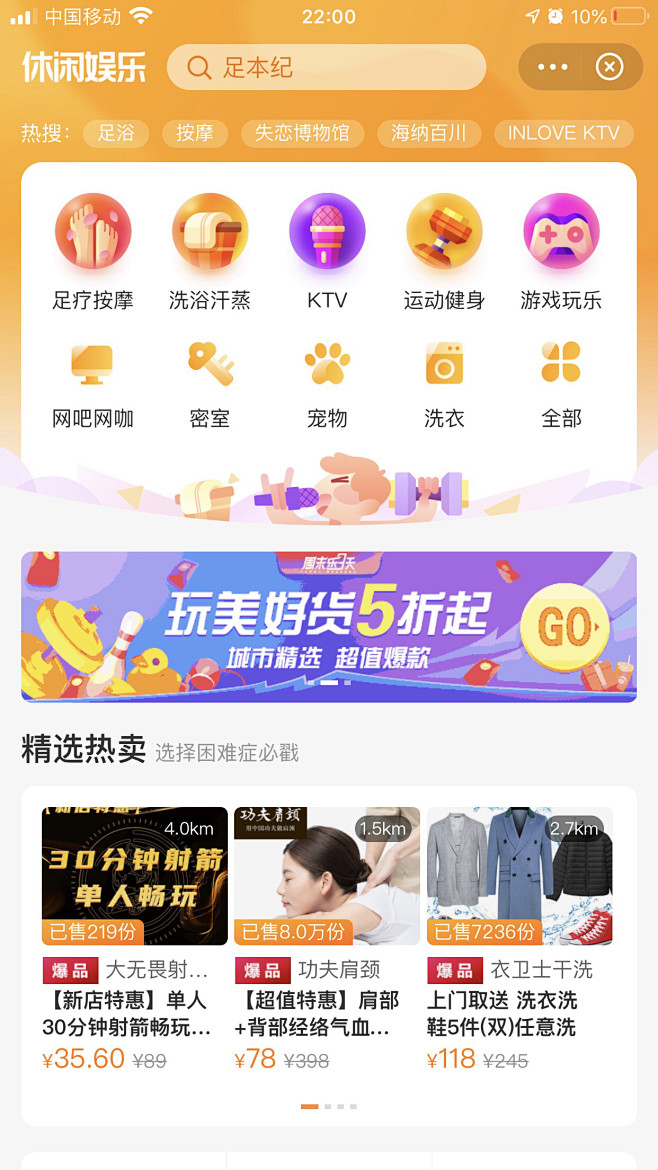View the 功夫肩颈 massage deal card
Viewport: 658px width, 1170px height.
pos(327,939)
